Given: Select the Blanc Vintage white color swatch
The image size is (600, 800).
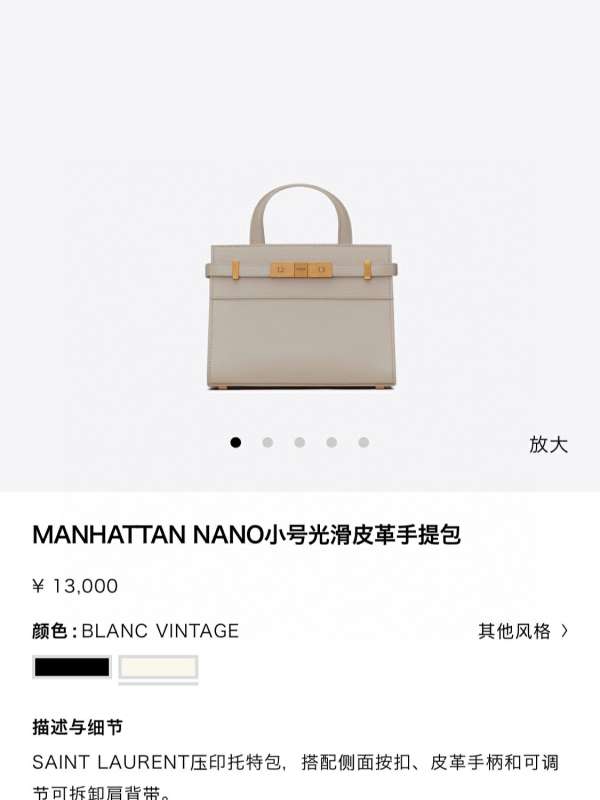Looking at the screenshot, I should (x=158, y=667).
